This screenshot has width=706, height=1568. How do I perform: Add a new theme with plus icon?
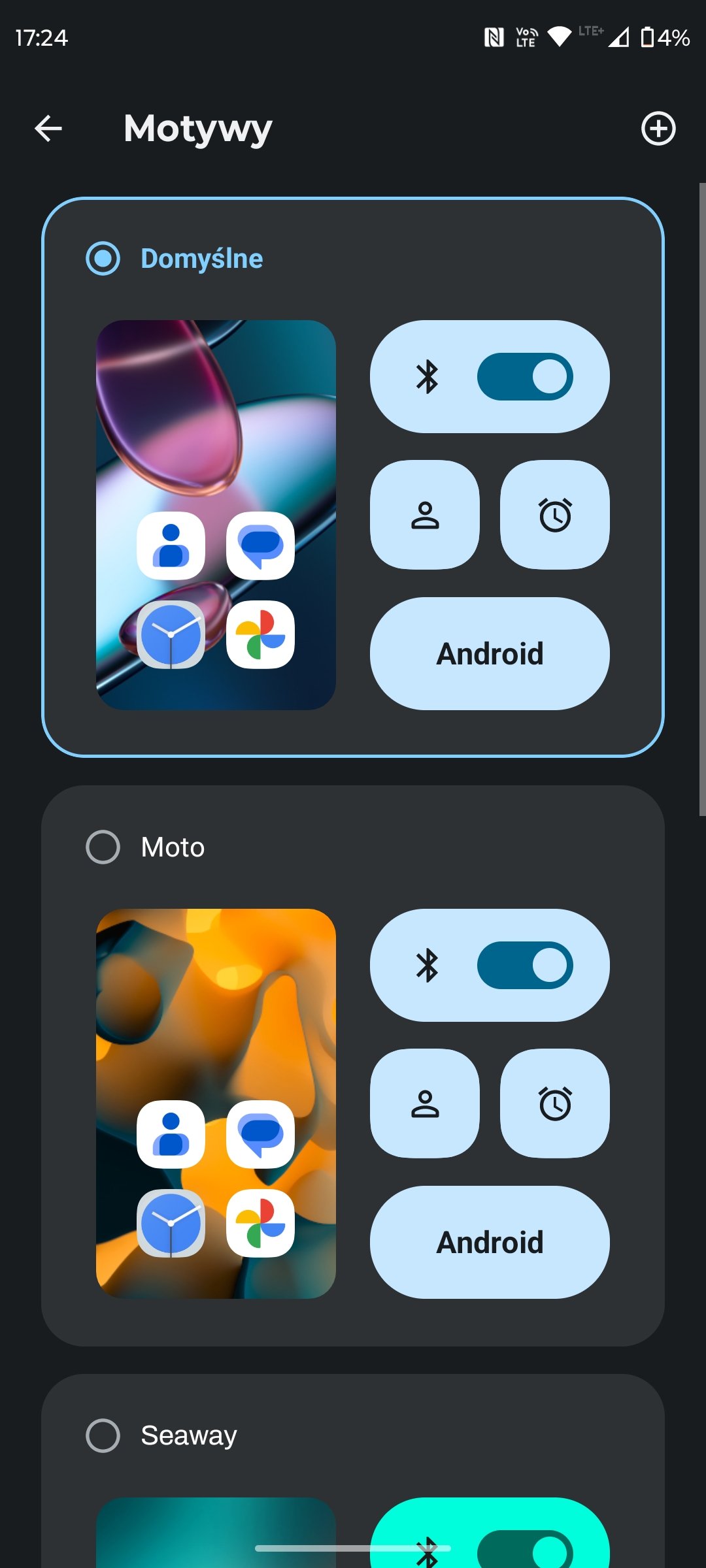click(658, 128)
